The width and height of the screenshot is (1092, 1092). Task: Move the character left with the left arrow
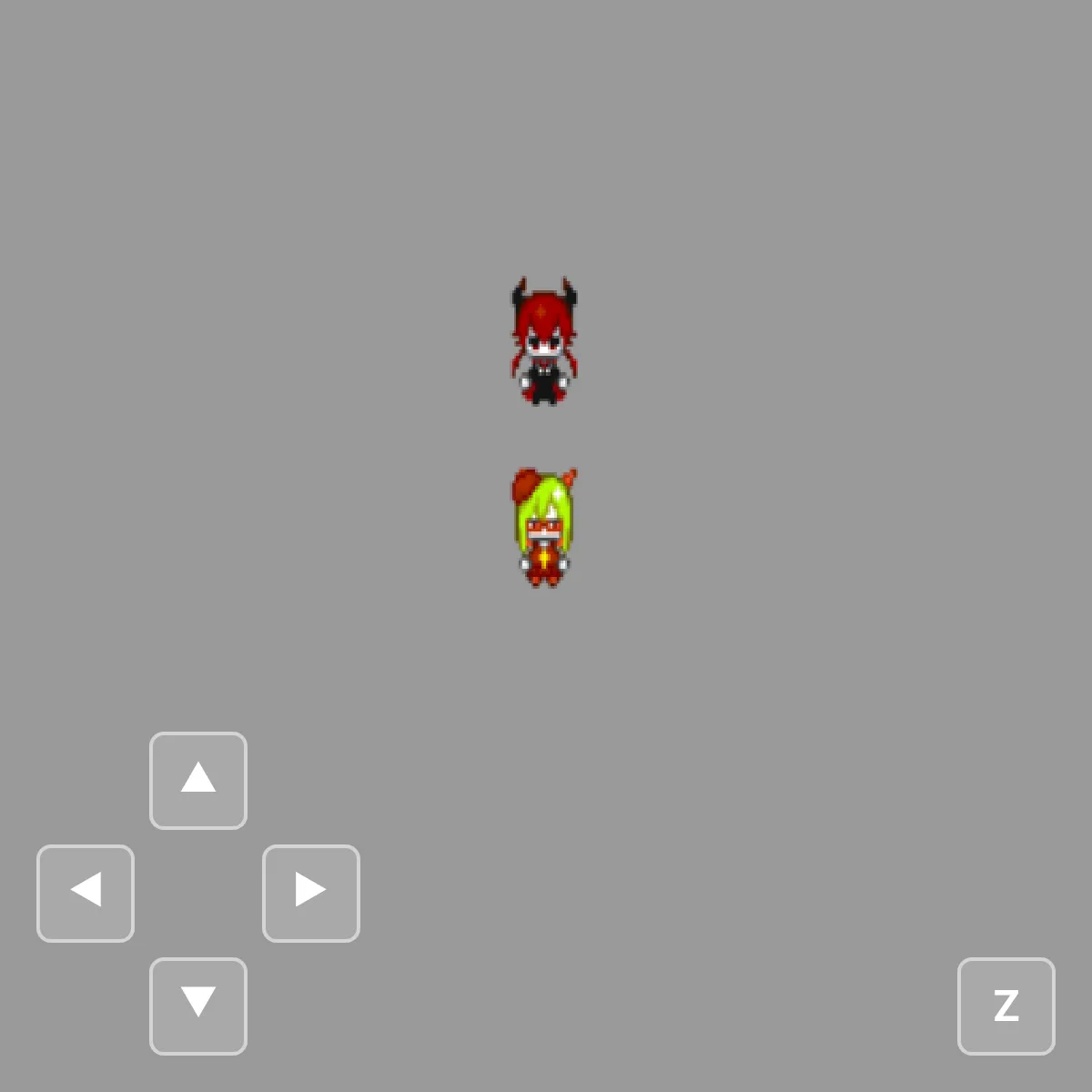[86, 894]
